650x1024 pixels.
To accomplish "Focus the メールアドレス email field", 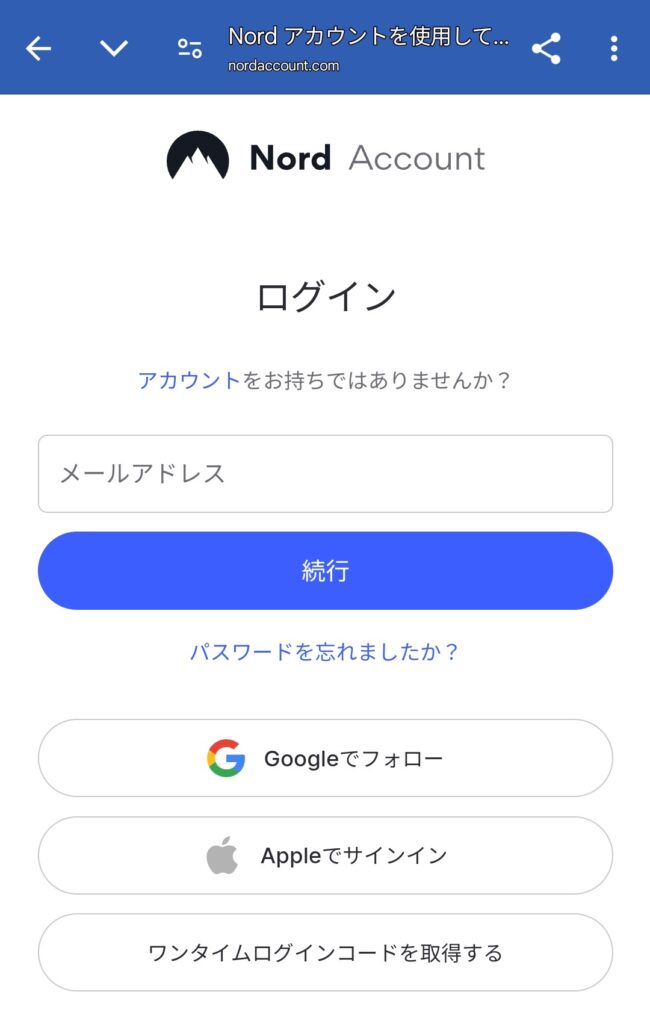I will pos(325,474).
